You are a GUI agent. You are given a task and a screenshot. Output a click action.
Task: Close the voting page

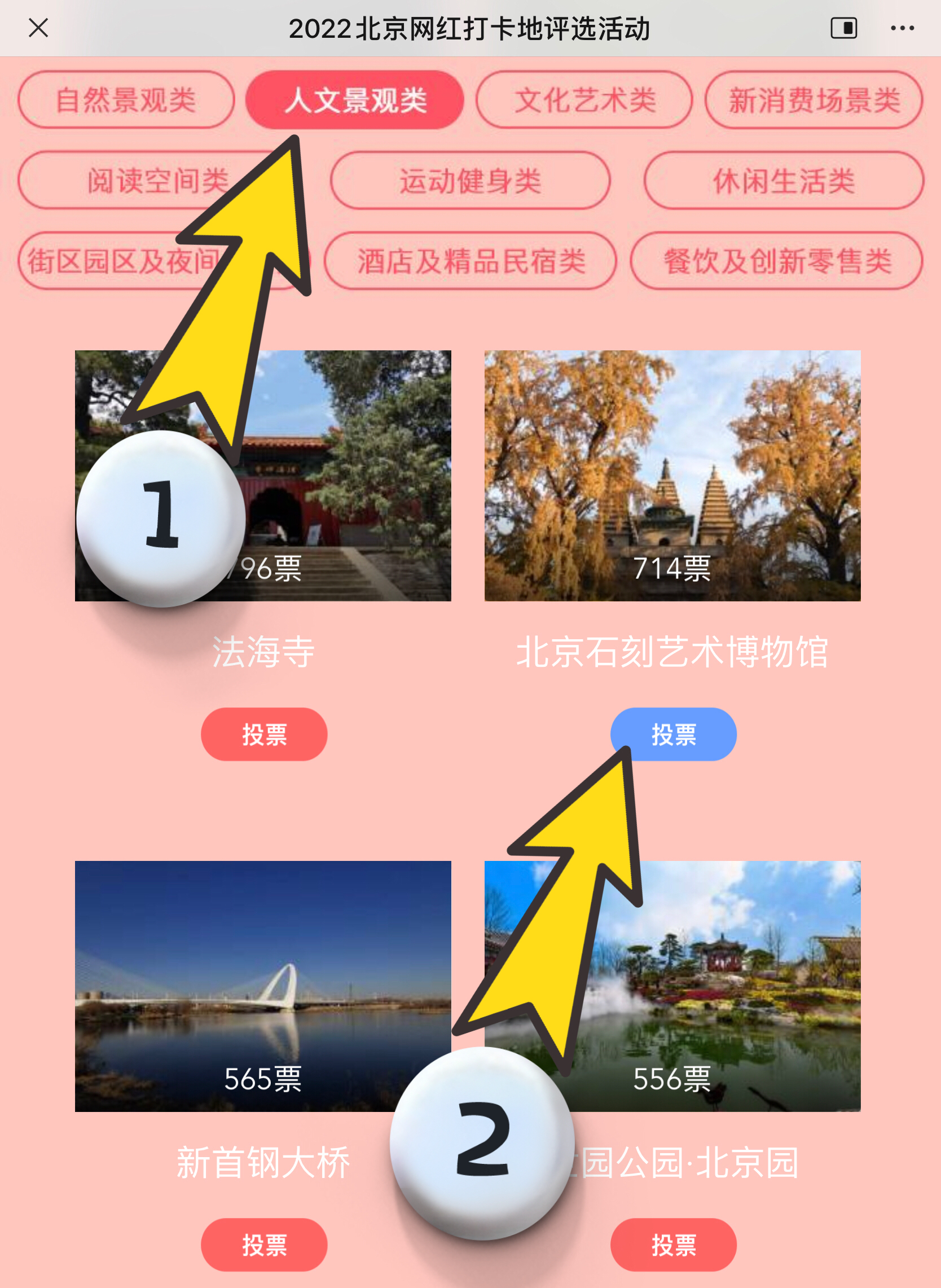pyautogui.click(x=38, y=27)
